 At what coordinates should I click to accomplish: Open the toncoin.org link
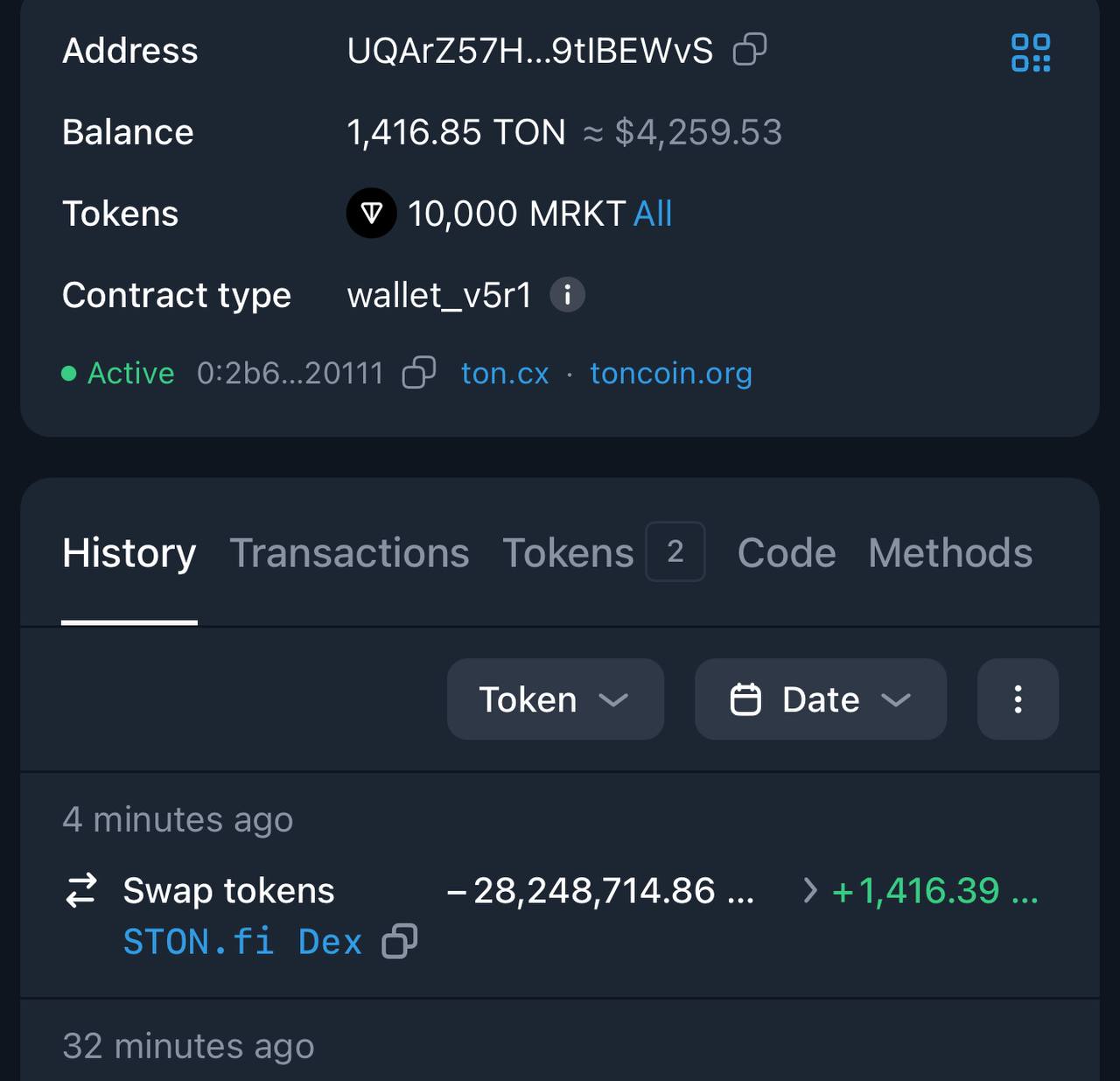coord(671,373)
